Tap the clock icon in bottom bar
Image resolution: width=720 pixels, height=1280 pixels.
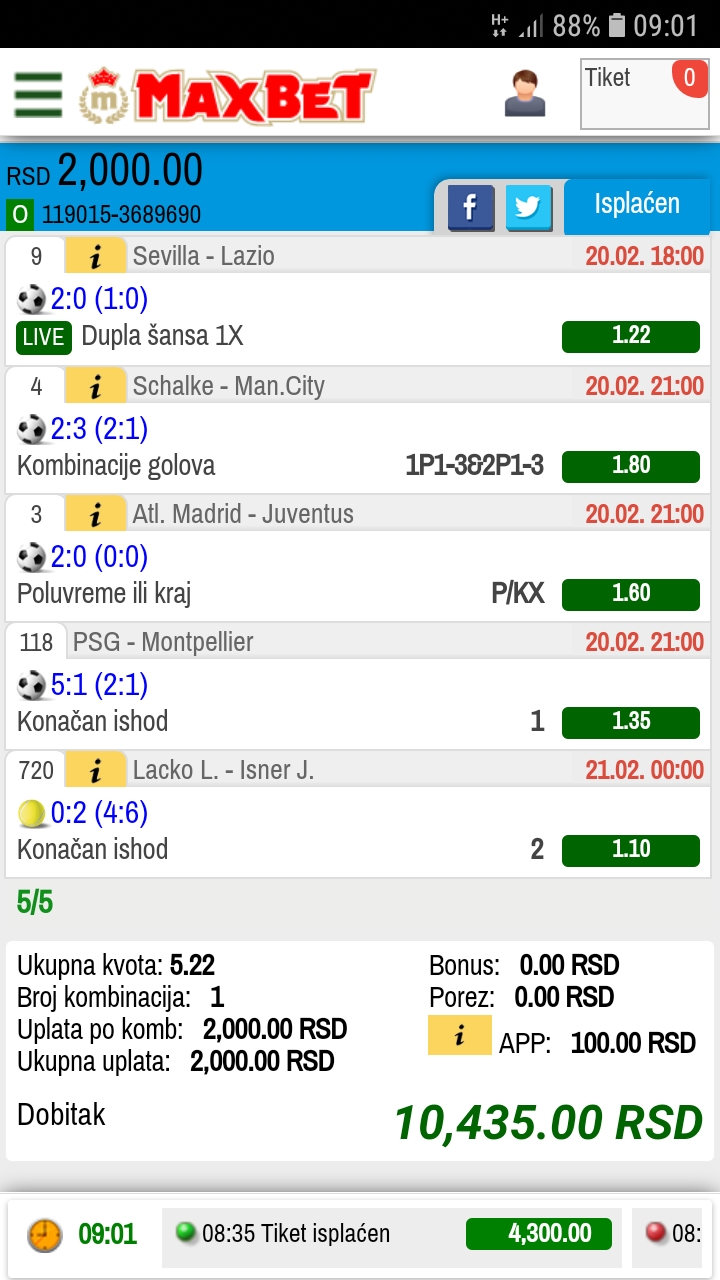(44, 1235)
